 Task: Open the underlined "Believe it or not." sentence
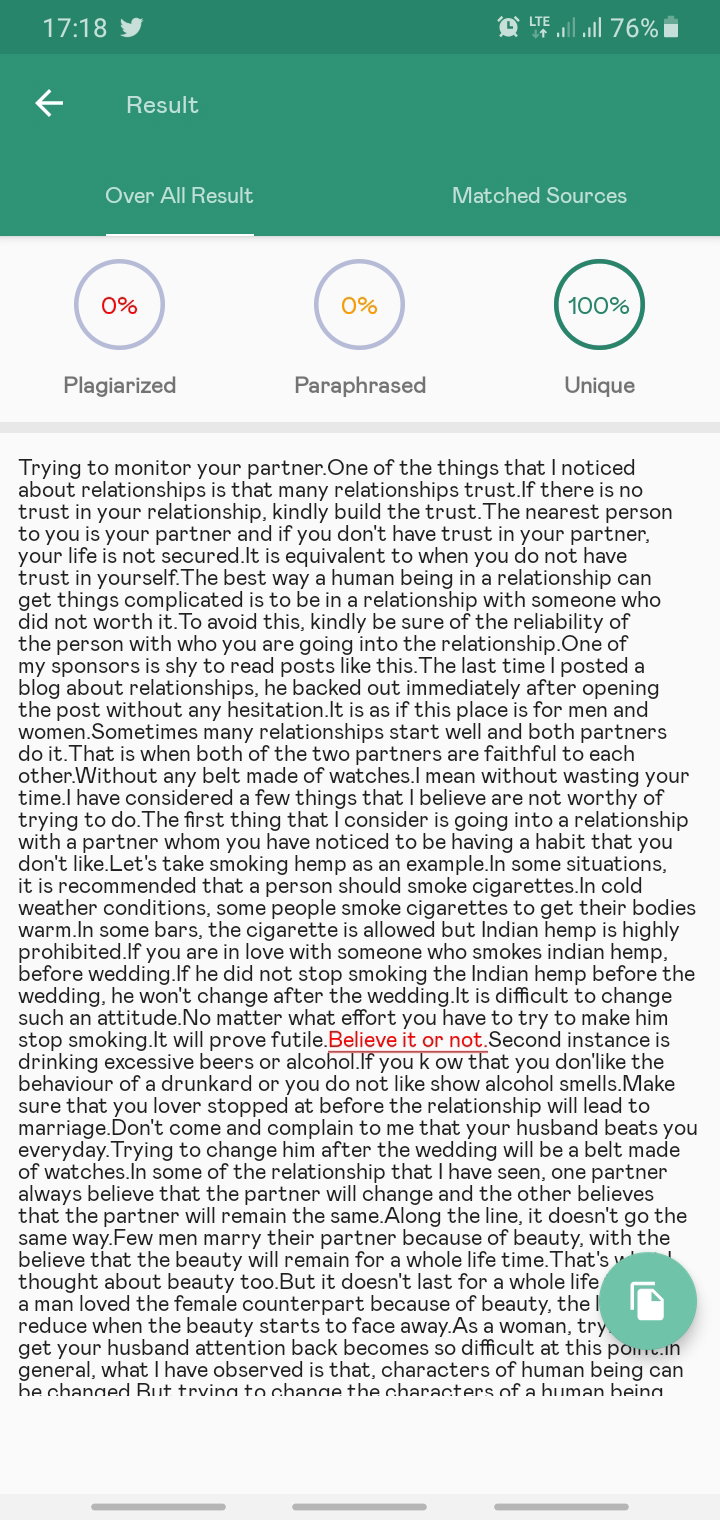(x=408, y=1040)
